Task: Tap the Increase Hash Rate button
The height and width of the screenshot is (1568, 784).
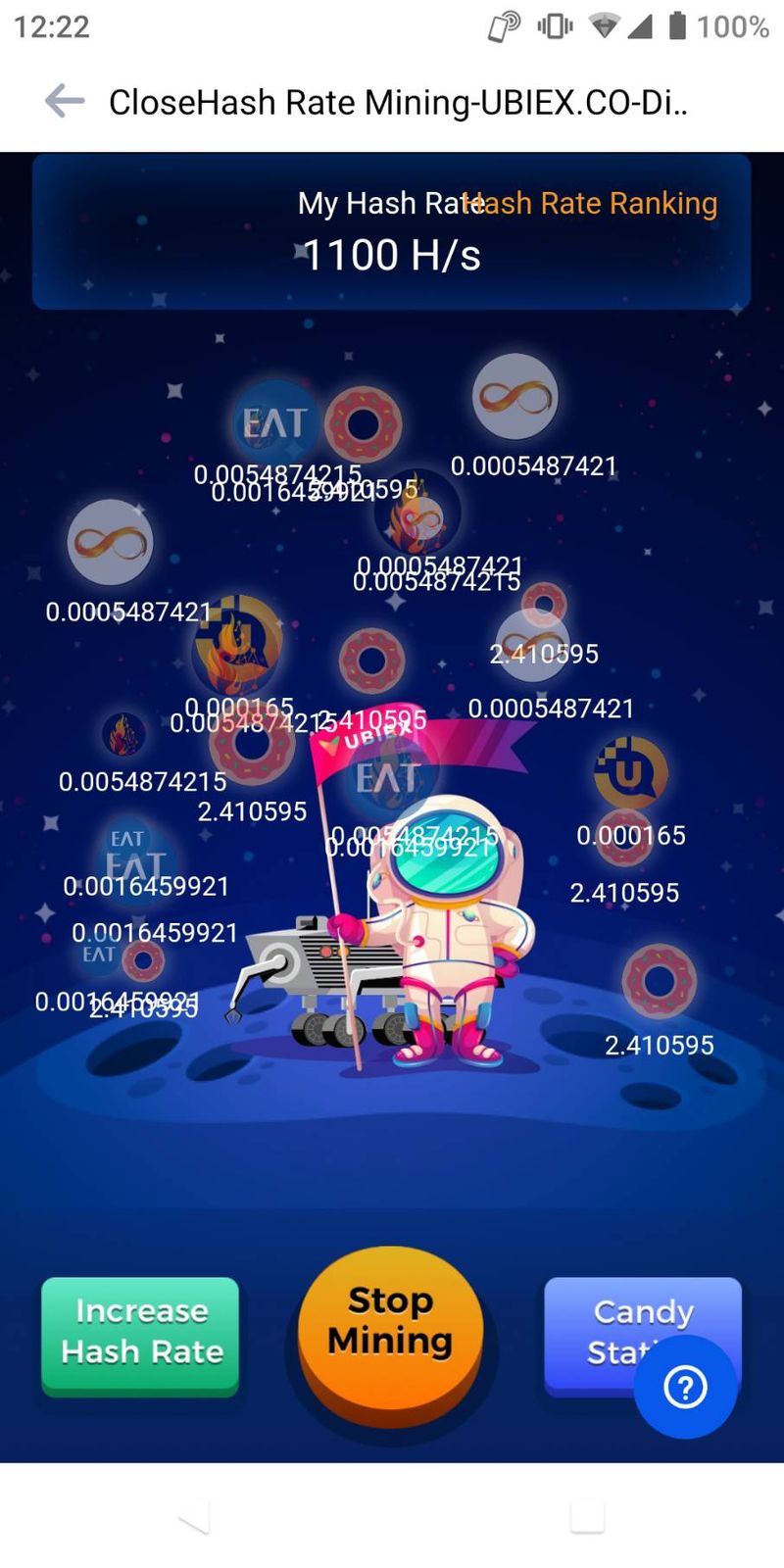Action: (140, 1333)
